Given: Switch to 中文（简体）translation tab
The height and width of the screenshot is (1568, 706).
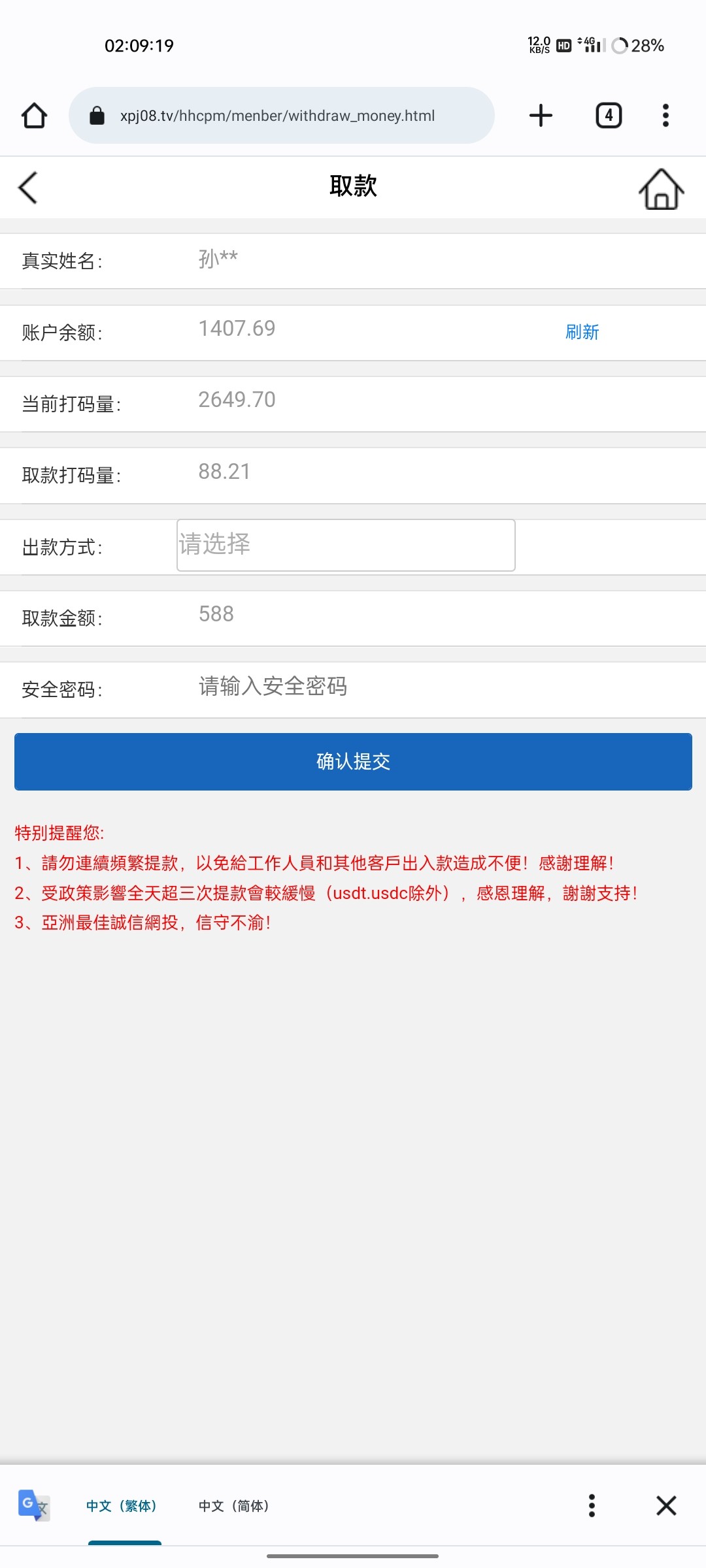Looking at the screenshot, I should 234,1506.
